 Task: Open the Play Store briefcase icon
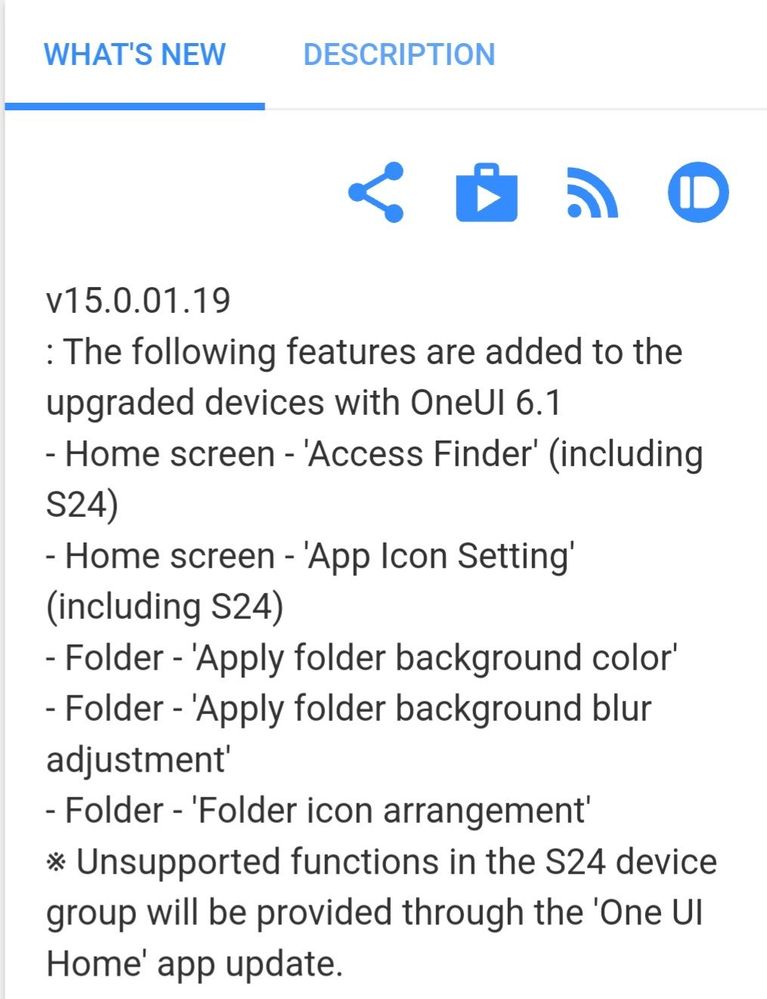(x=487, y=194)
